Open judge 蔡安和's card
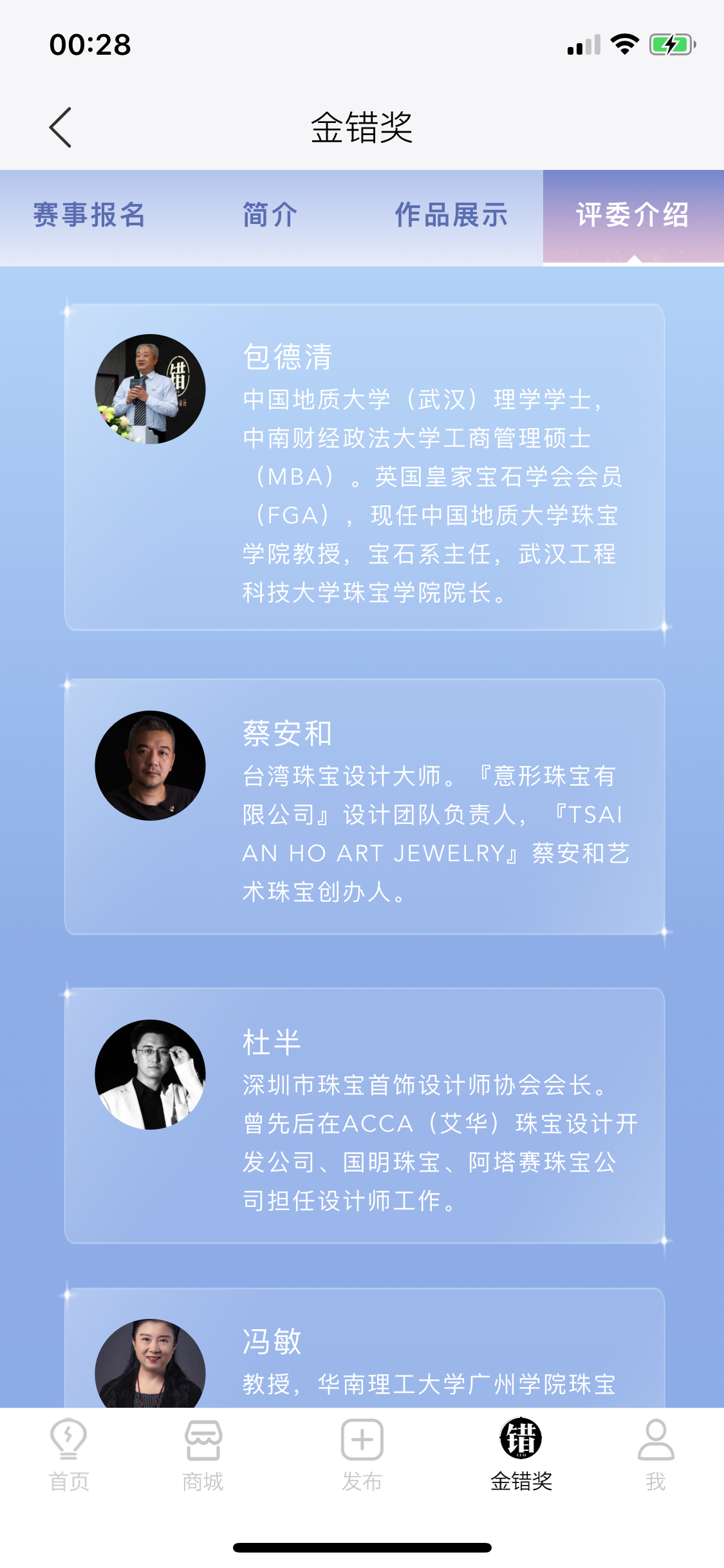 click(364, 807)
